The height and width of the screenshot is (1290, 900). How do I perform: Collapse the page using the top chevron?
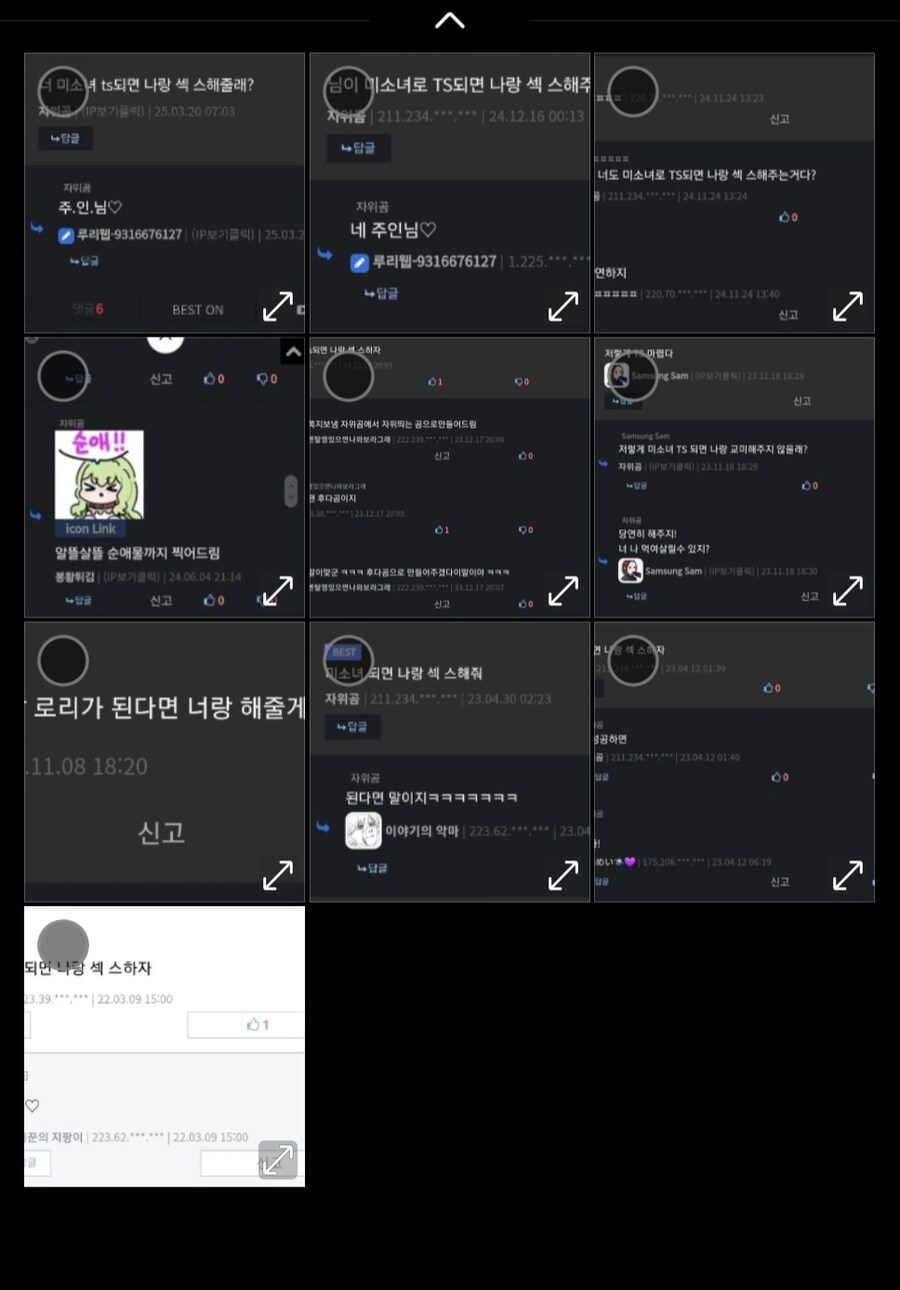click(450, 20)
